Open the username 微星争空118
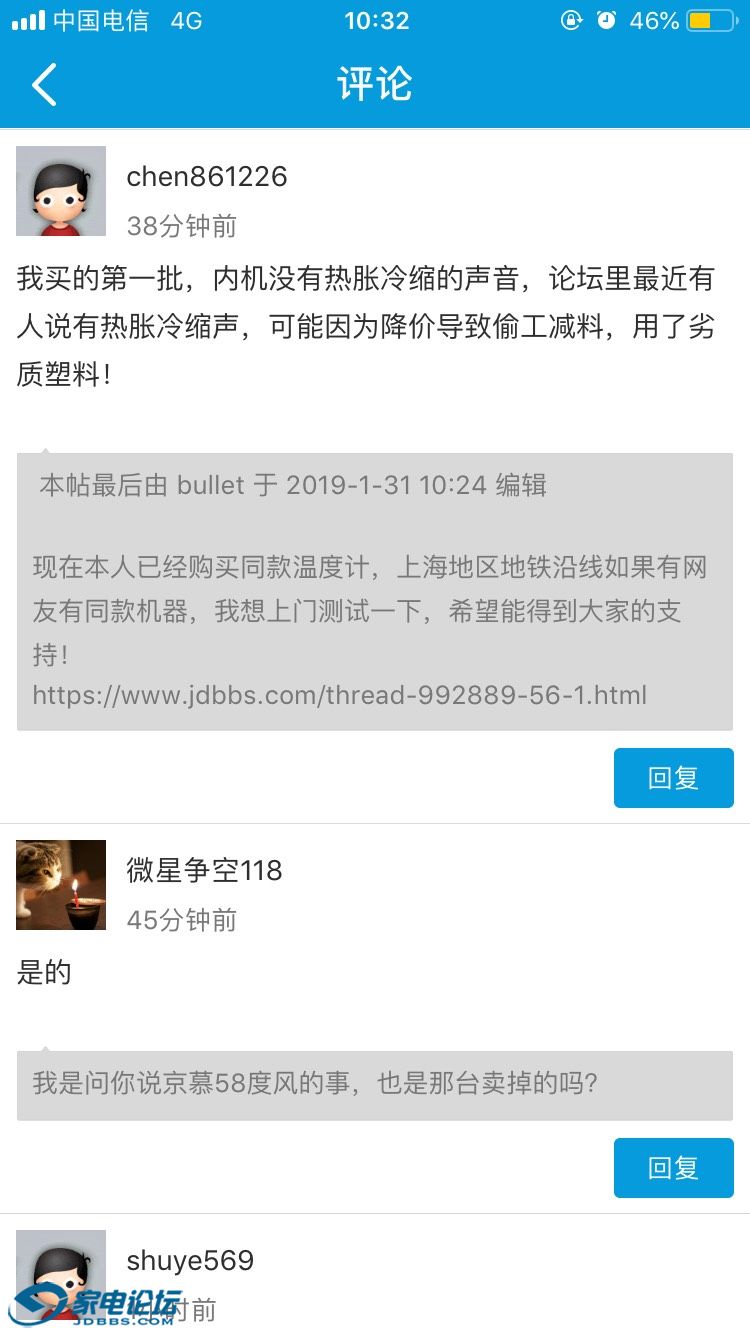 click(x=204, y=871)
